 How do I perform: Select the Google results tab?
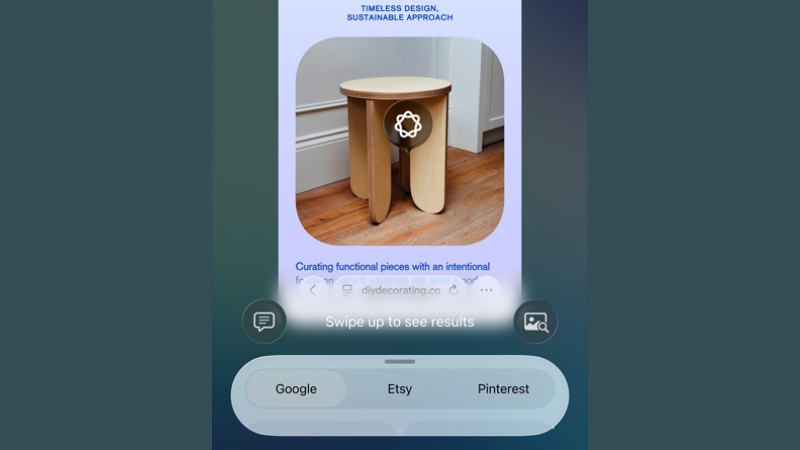pos(296,389)
